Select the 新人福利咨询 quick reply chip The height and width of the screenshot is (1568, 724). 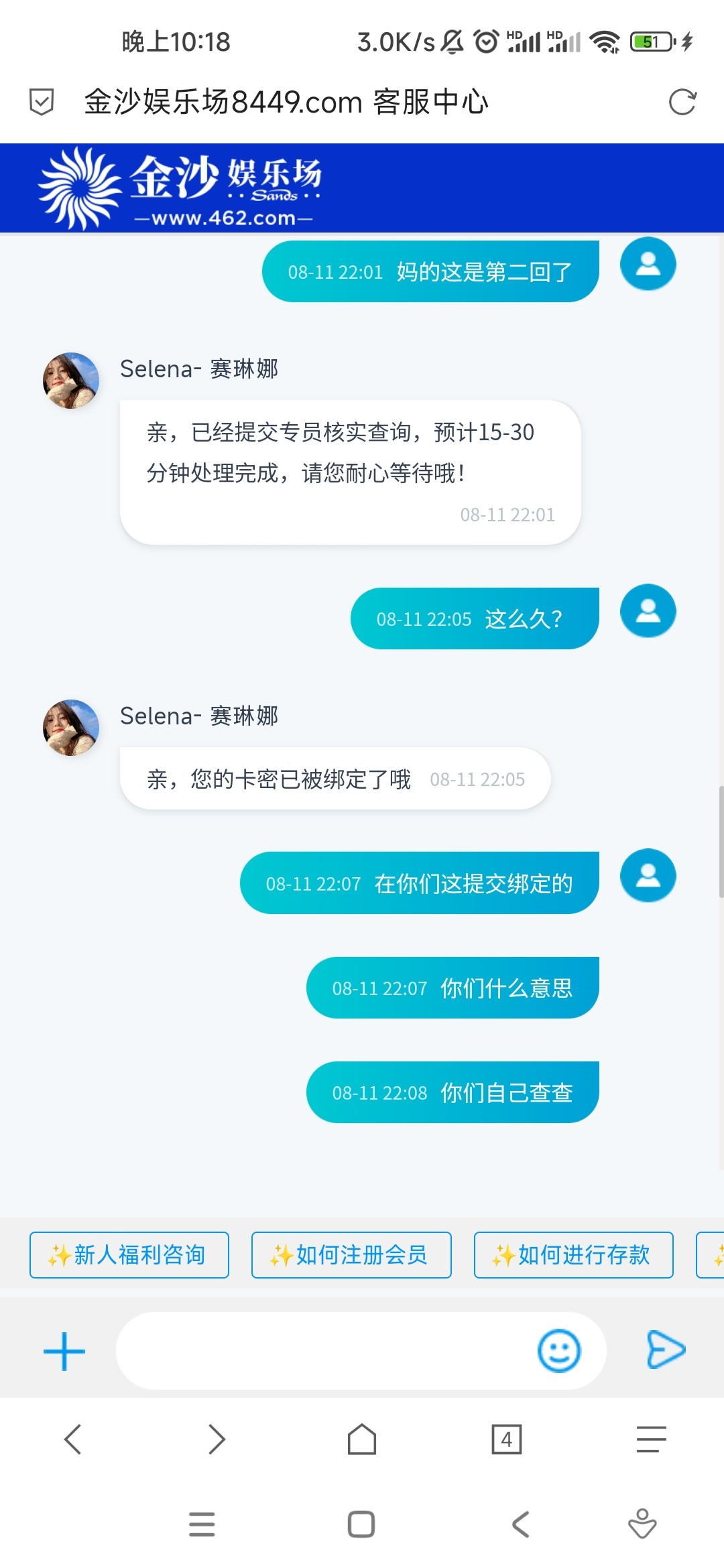coord(129,1255)
